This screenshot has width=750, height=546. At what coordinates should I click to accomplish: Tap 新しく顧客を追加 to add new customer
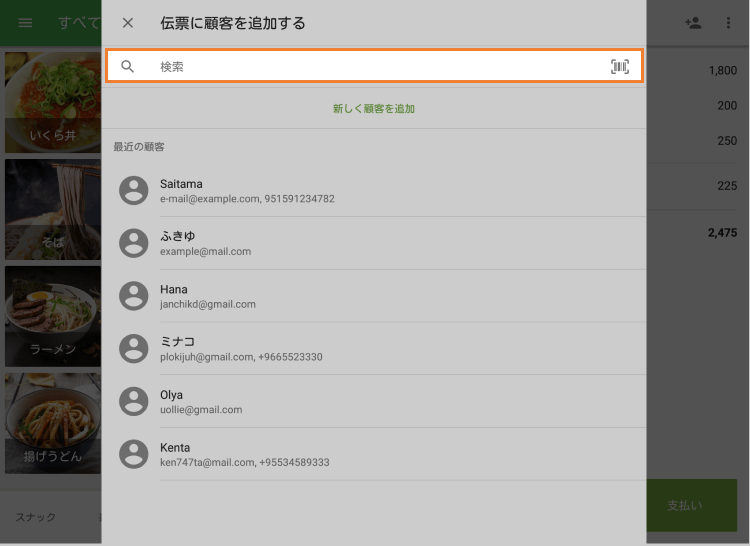pos(373,108)
